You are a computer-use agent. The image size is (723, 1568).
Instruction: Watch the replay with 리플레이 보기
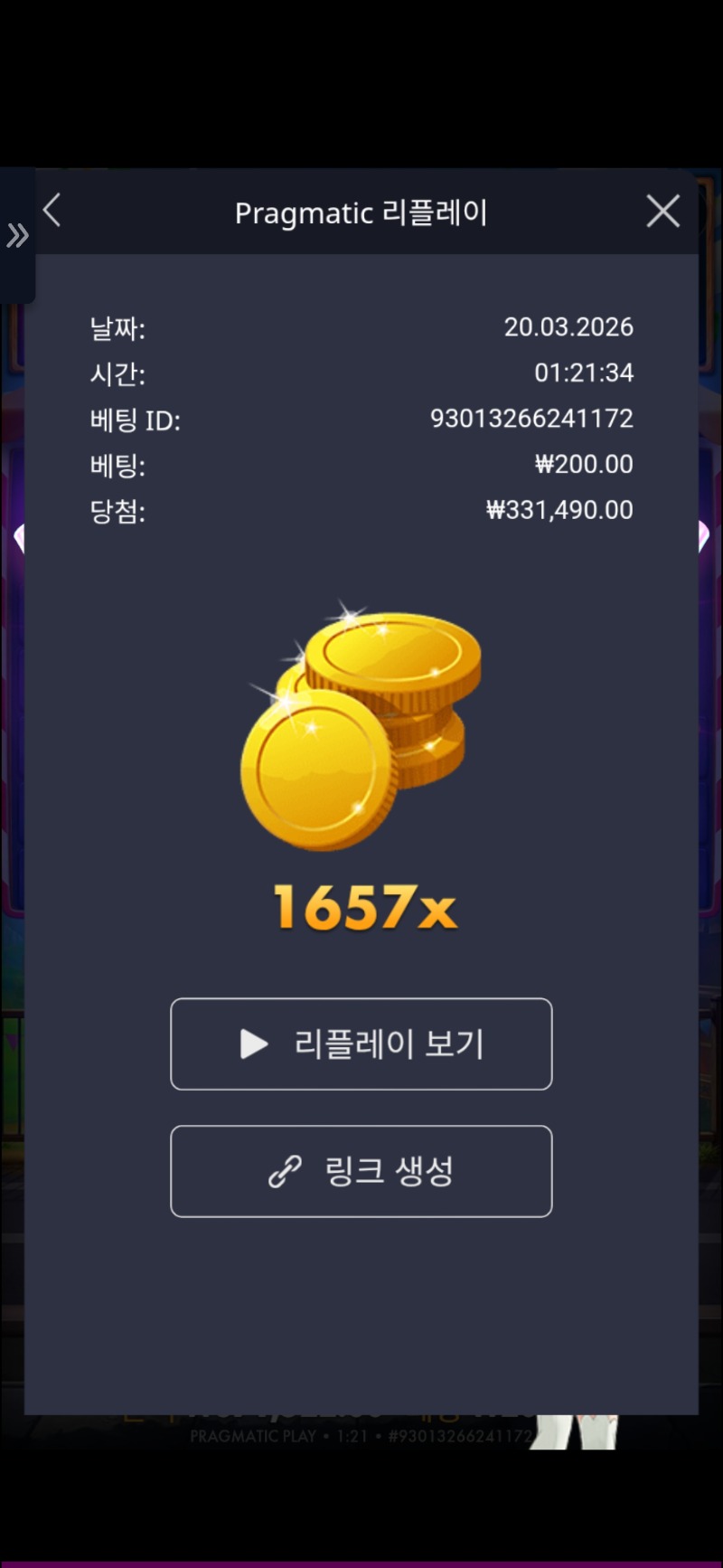pos(361,1044)
